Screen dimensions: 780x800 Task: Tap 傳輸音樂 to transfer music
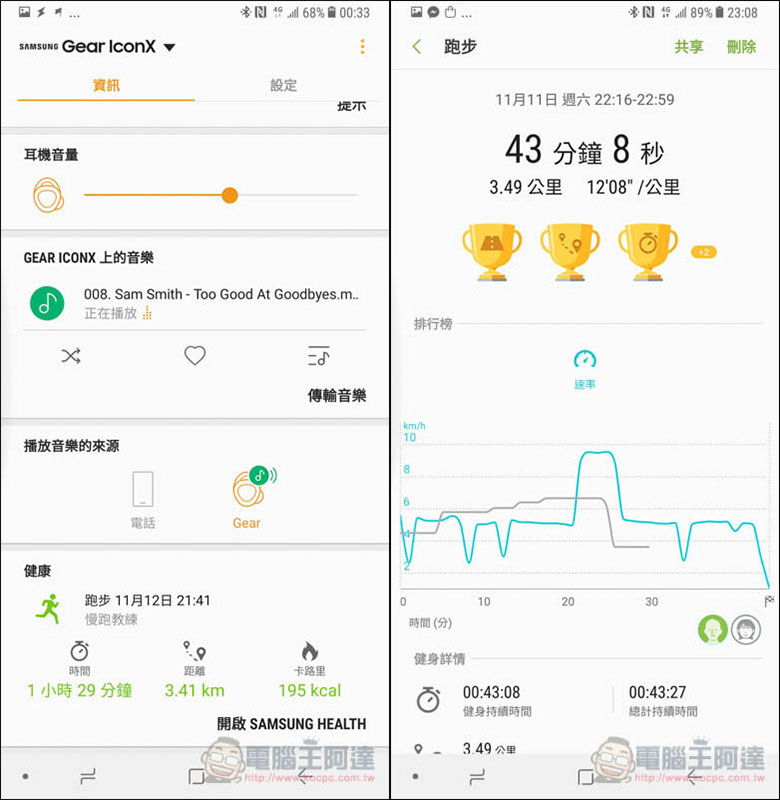(336, 395)
